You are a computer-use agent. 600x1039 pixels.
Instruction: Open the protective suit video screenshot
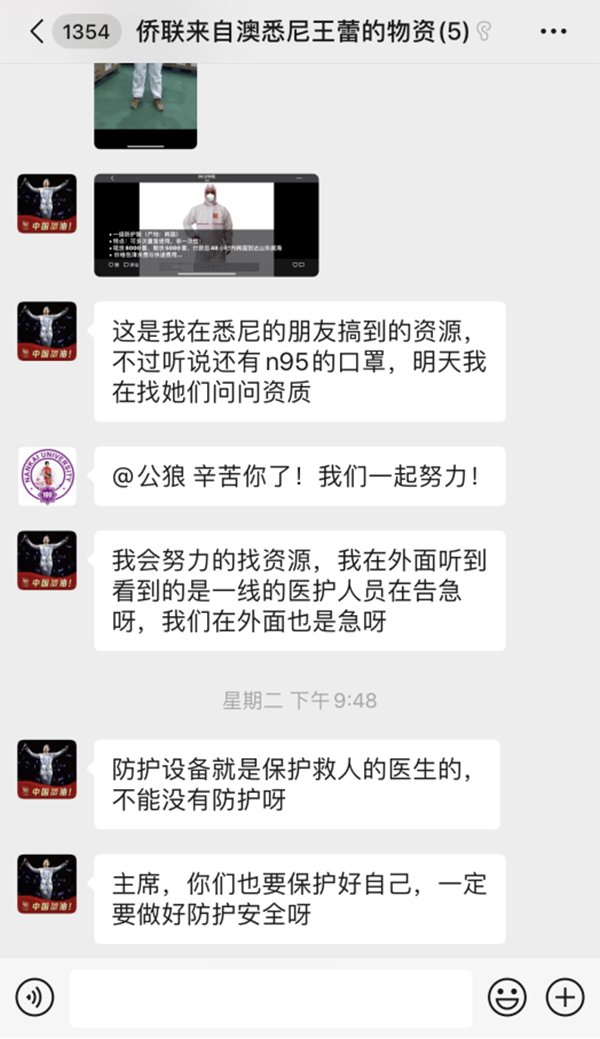pos(206,225)
